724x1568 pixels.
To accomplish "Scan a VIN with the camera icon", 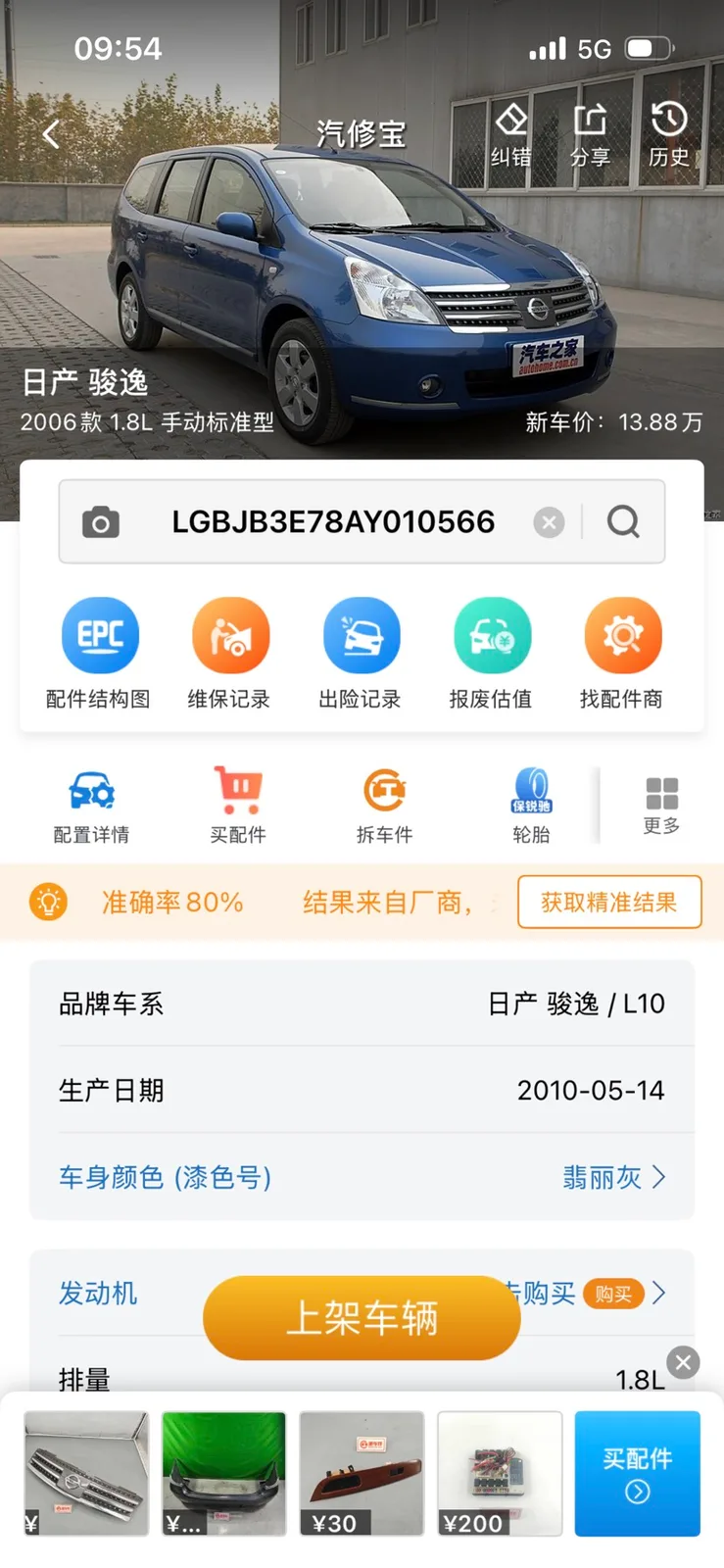I will (100, 522).
